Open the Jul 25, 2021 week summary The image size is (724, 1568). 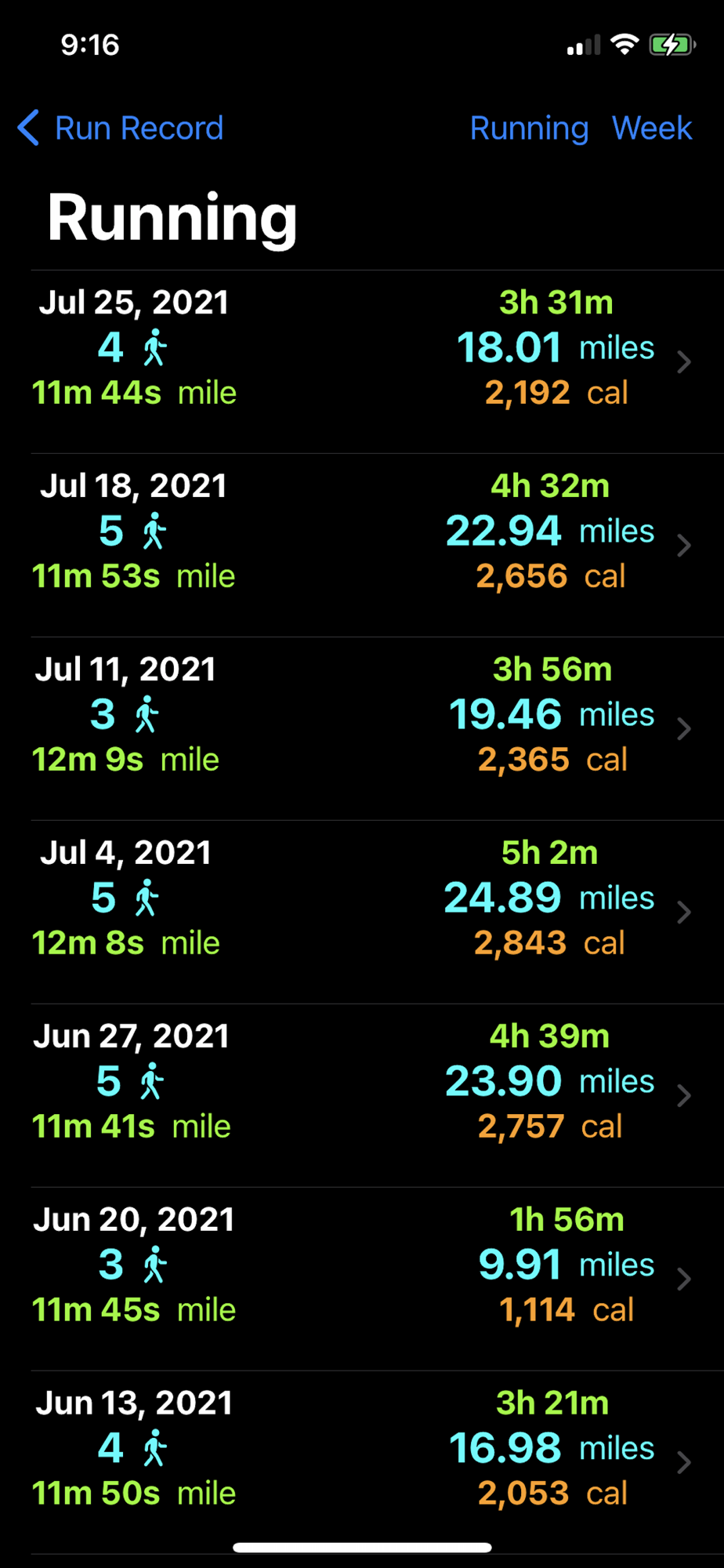[x=377, y=361]
